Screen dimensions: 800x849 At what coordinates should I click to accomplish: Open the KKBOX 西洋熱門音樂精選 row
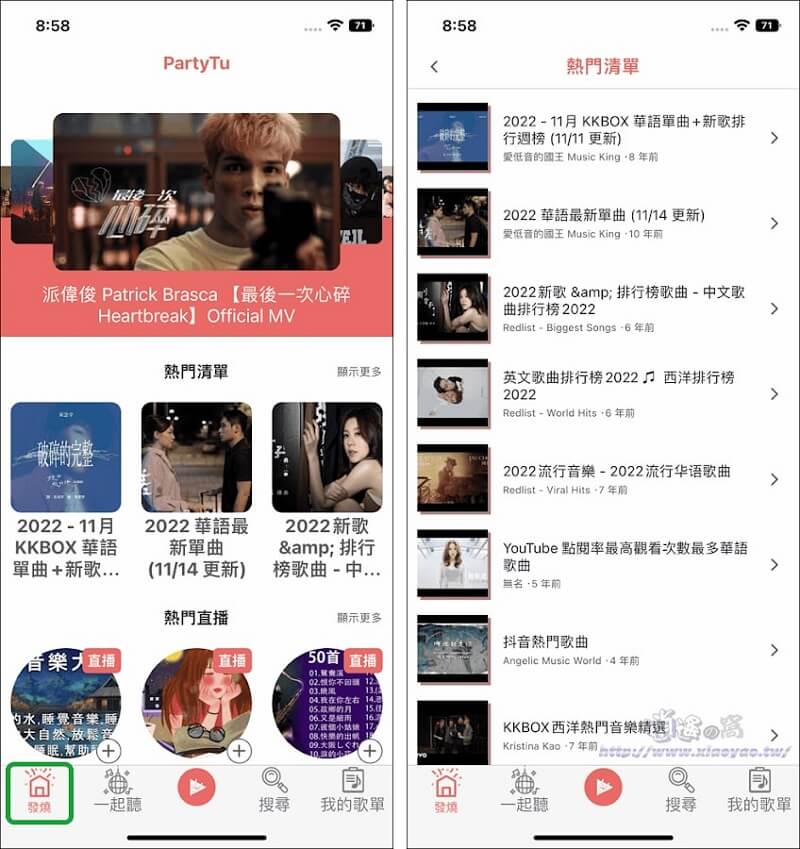coord(600,735)
